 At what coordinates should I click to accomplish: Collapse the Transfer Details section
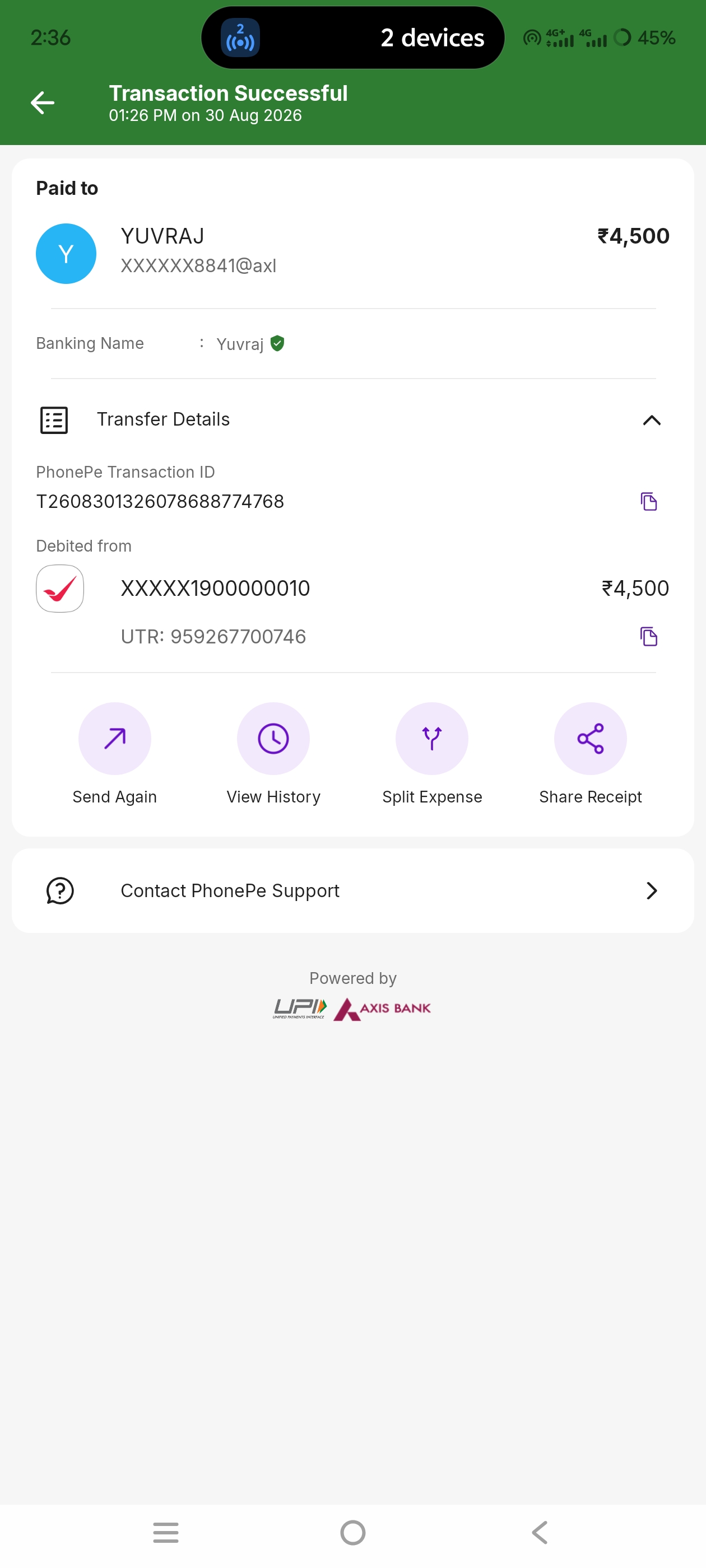point(651,420)
